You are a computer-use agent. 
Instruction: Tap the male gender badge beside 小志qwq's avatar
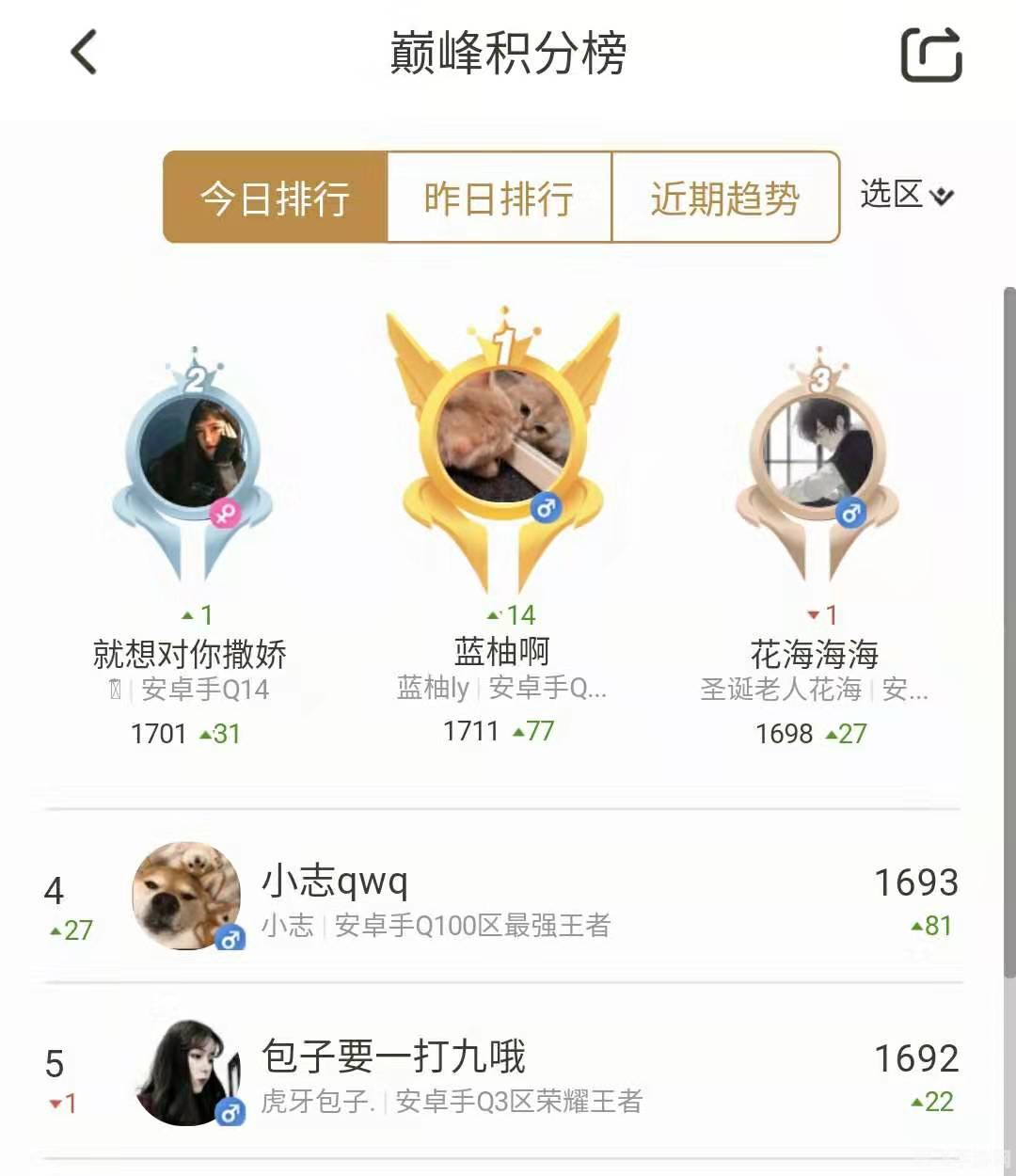coord(229,938)
